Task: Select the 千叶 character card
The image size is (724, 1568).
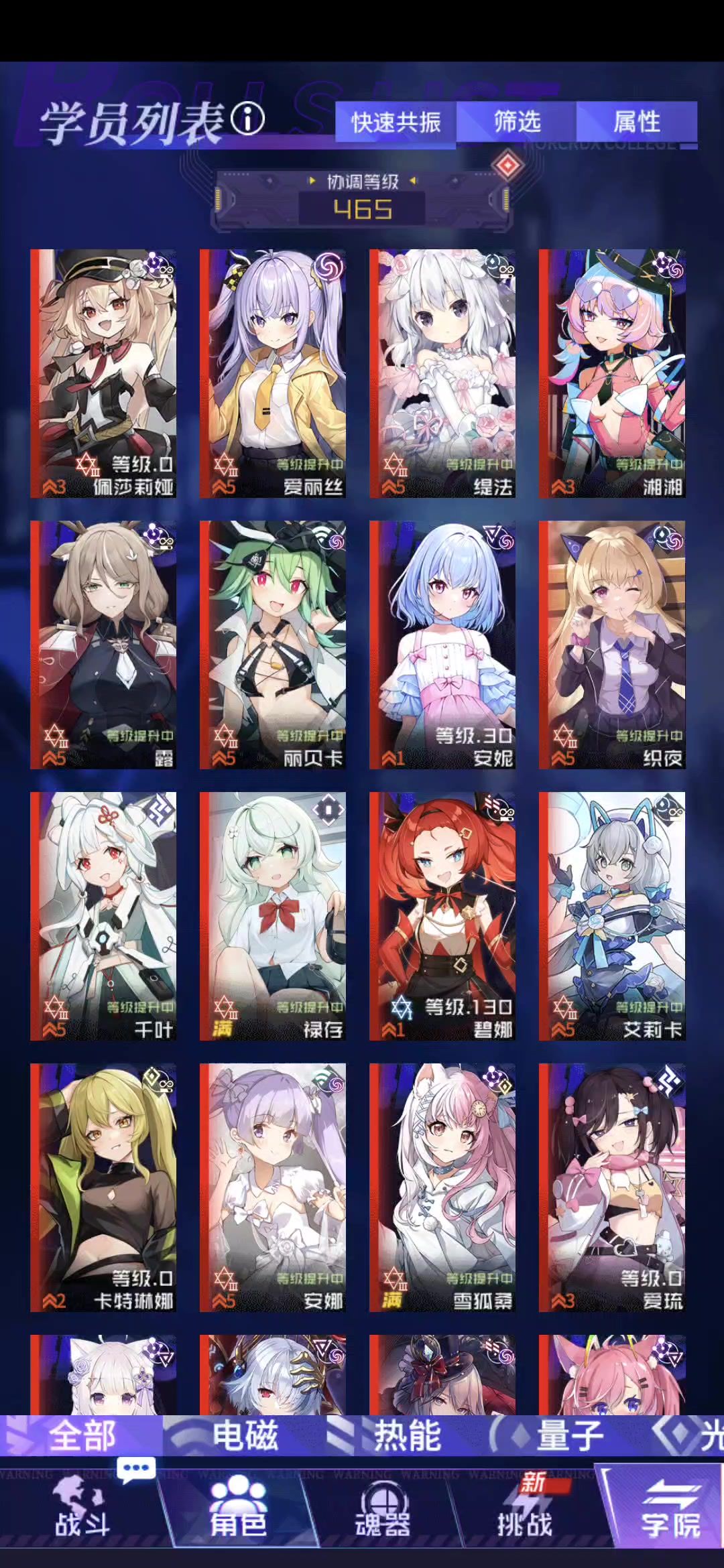Action: pos(103,916)
